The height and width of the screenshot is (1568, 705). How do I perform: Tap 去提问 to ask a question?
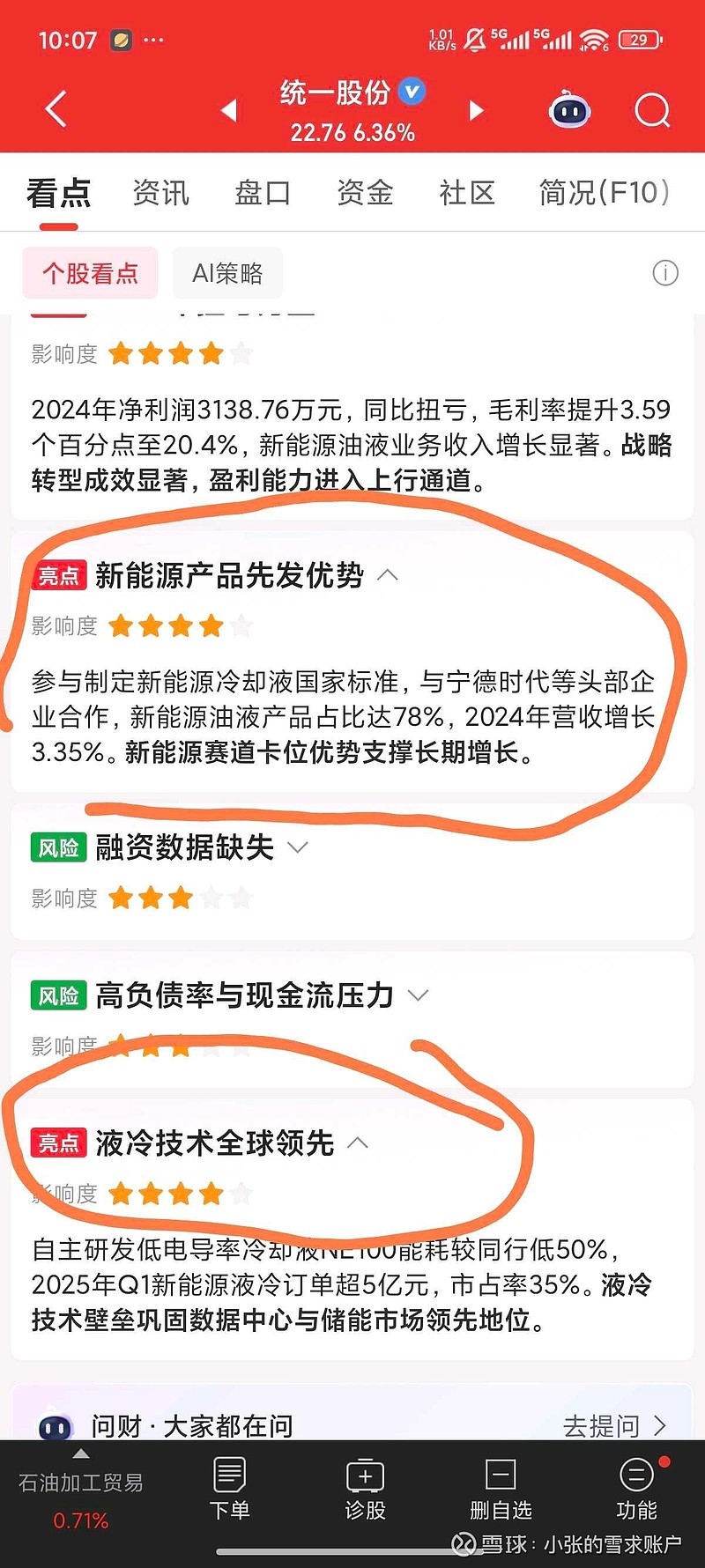pos(614,1425)
